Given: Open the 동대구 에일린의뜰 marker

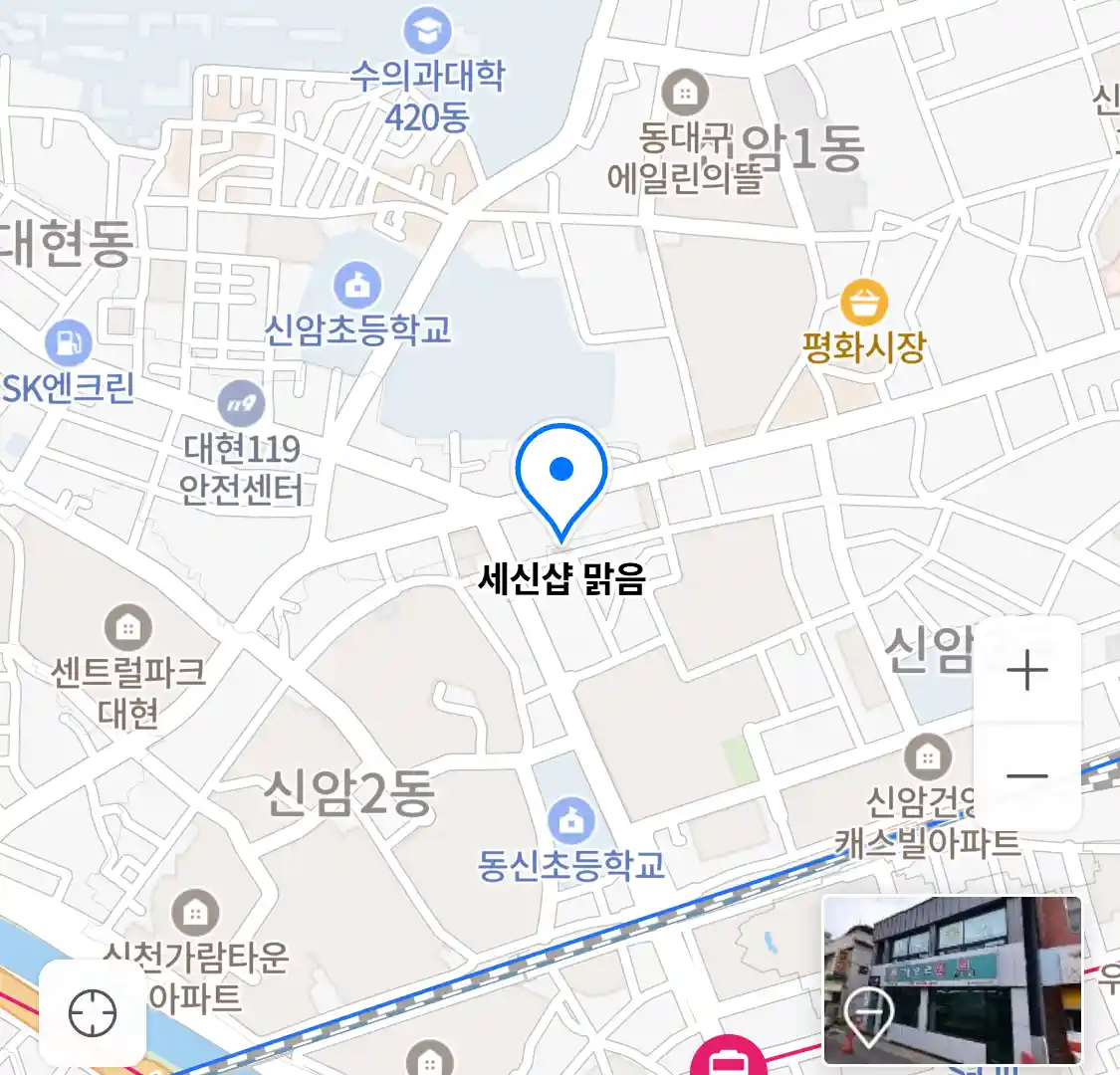Looking at the screenshot, I should (684, 94).
